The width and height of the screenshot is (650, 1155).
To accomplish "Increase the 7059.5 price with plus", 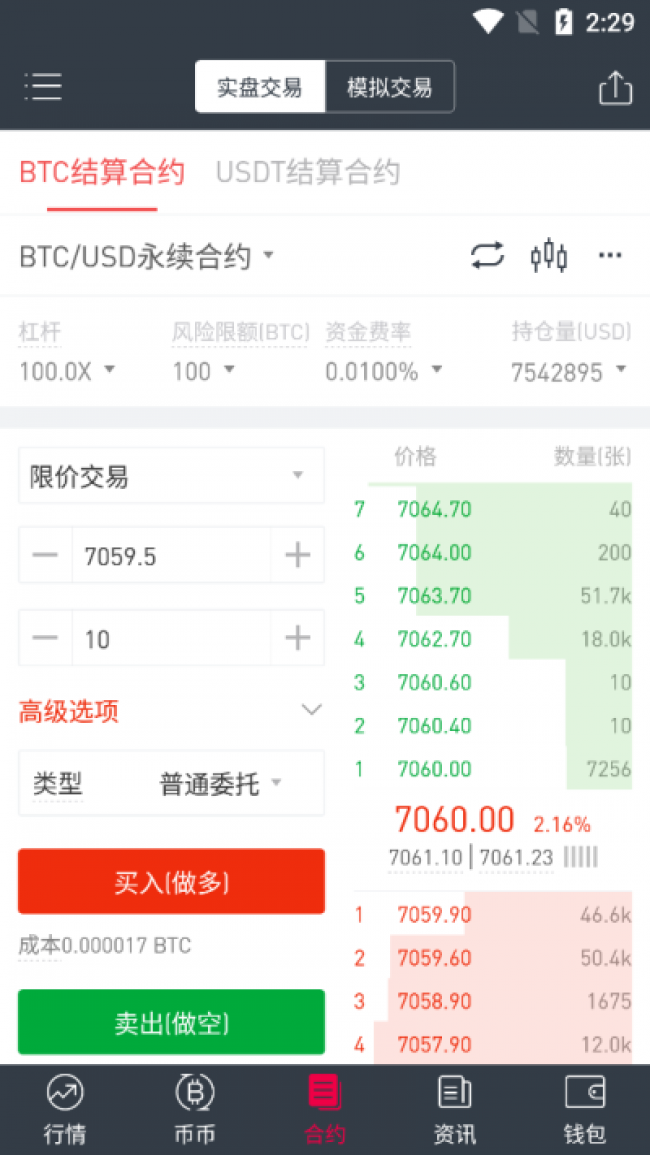I will point(297,555).
